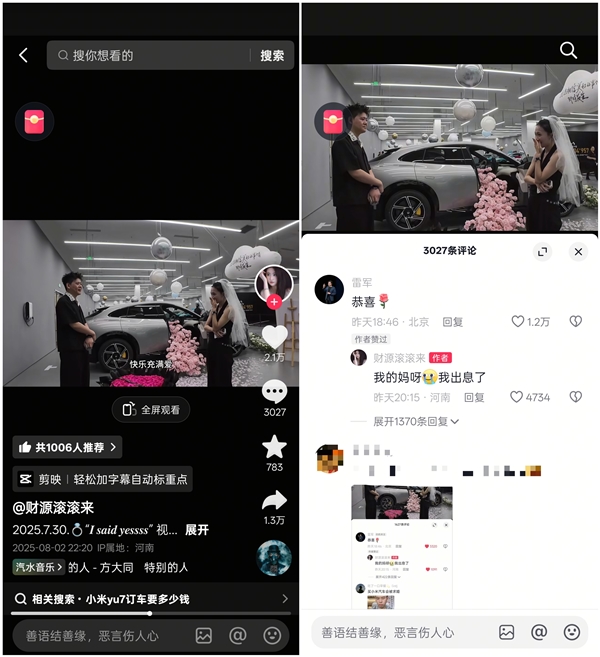Go back using the top-left arrow
The height and width of the screenshot is (657, 600).
[x=24, y=56]
